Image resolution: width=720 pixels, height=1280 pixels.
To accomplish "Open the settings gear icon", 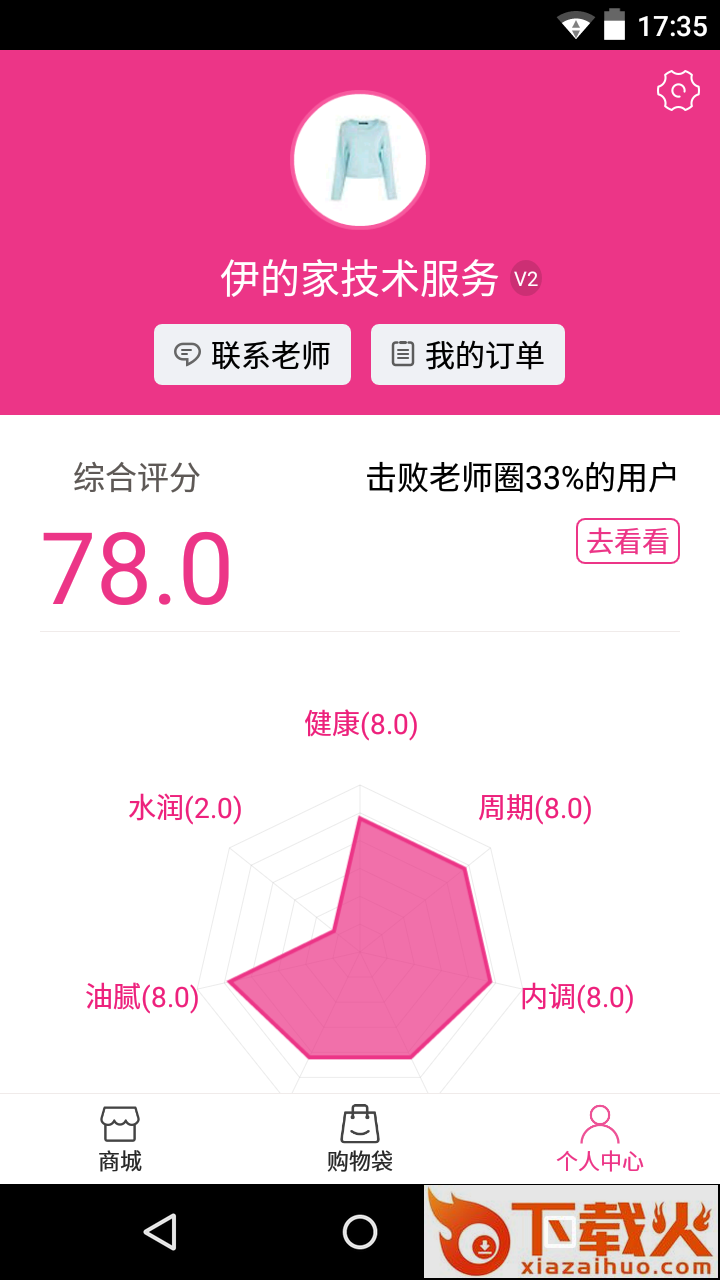I will pos(678,91).
